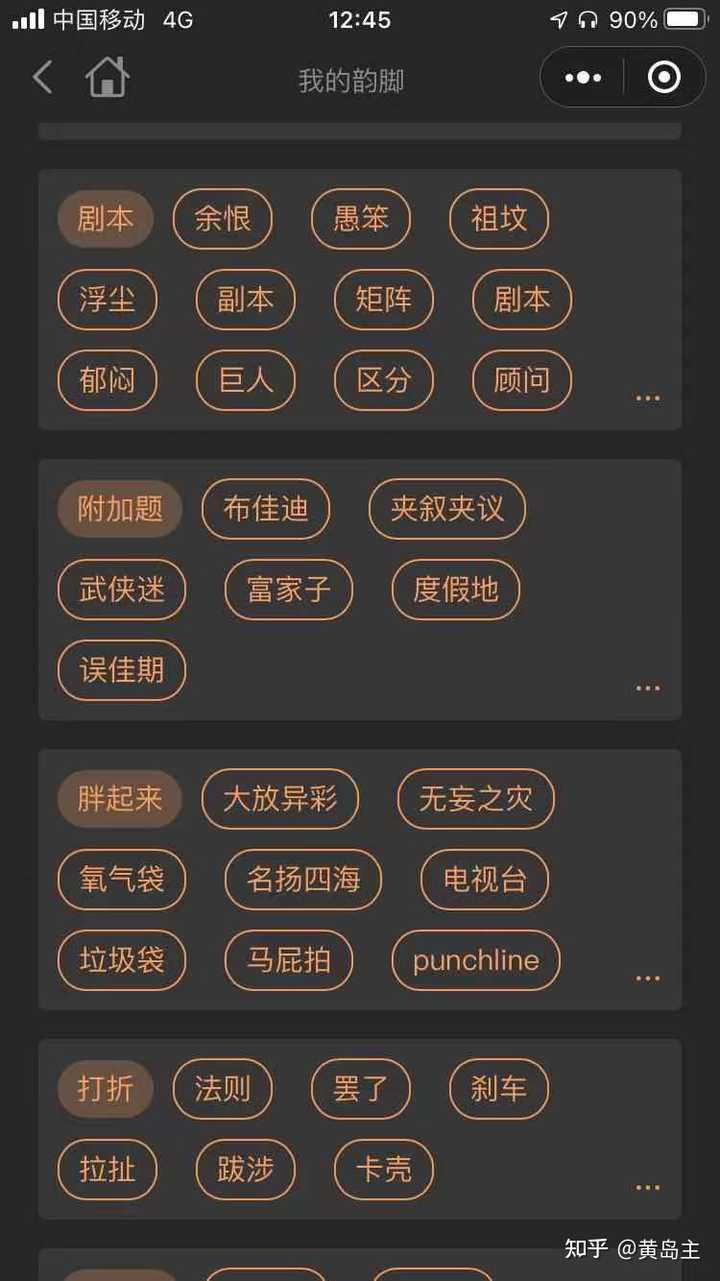Expand the 胖起来 rhyme group dots

tap(647, 978)
